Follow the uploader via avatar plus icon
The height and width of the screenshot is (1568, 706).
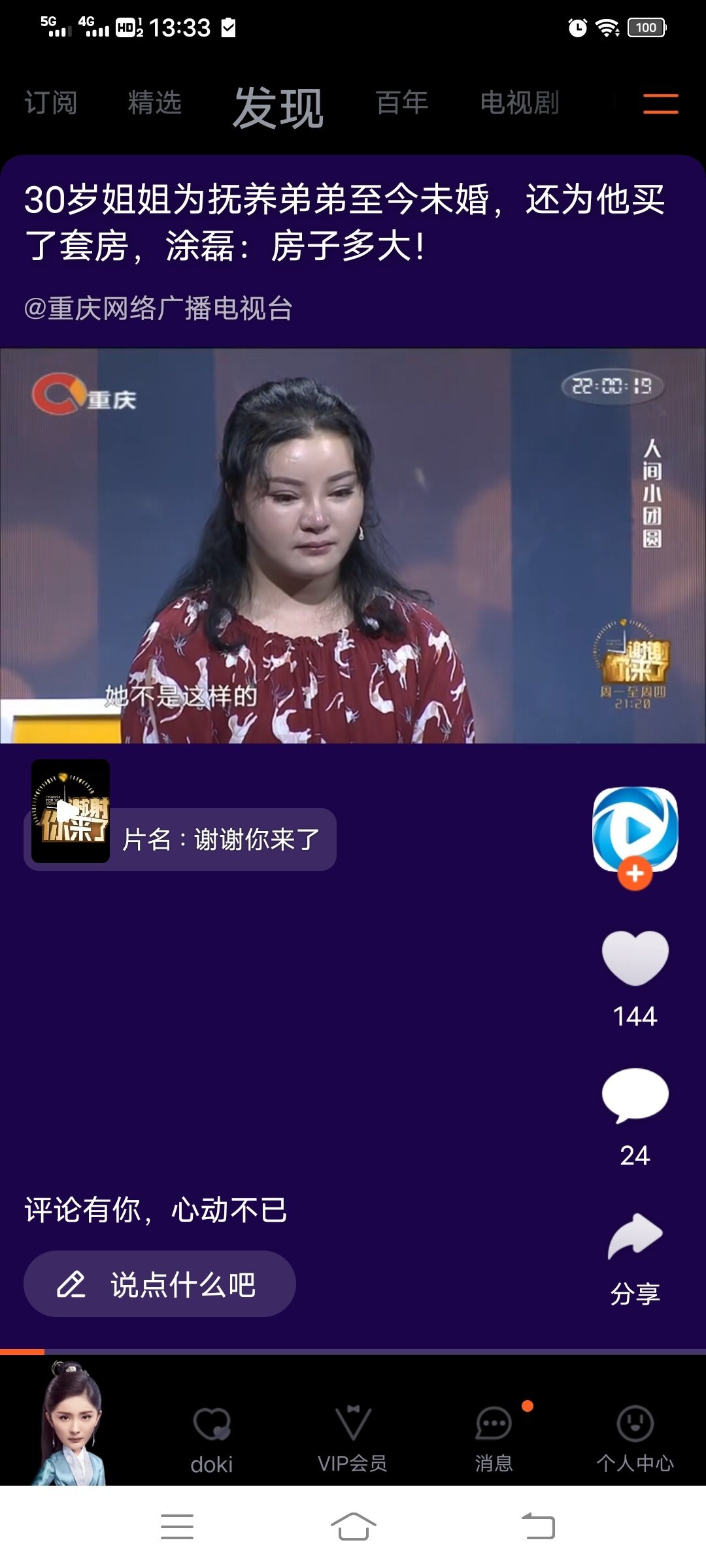click(x=635, y=874)
